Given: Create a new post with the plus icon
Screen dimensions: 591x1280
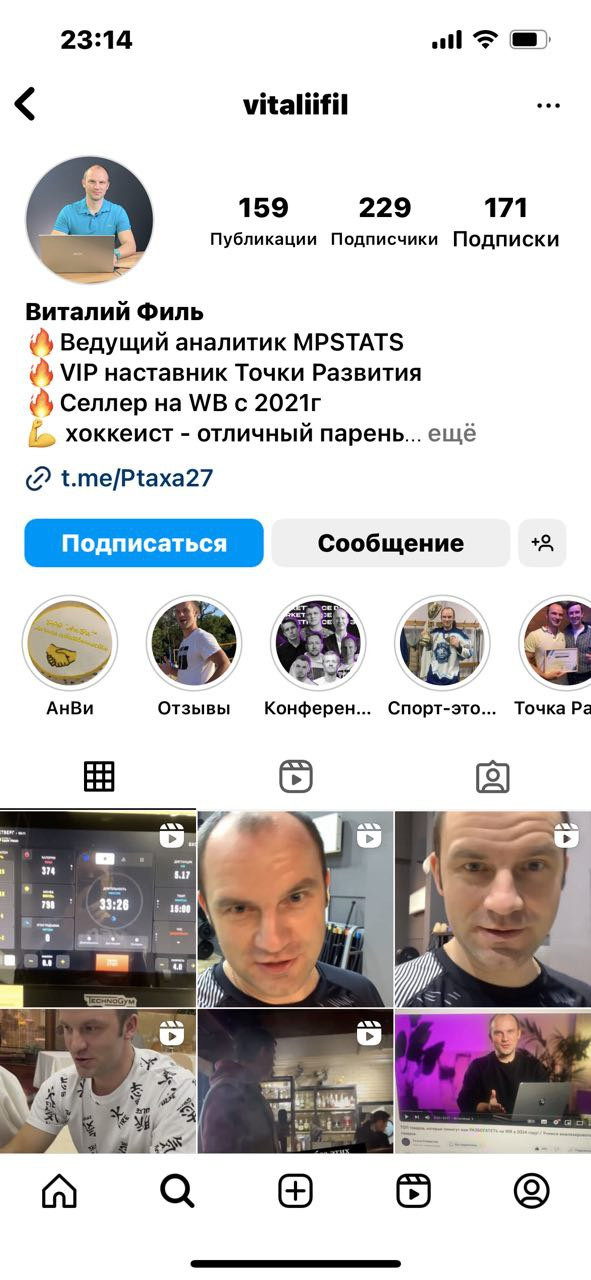Looking at the screenshot, I should (x=295, y=1190).
